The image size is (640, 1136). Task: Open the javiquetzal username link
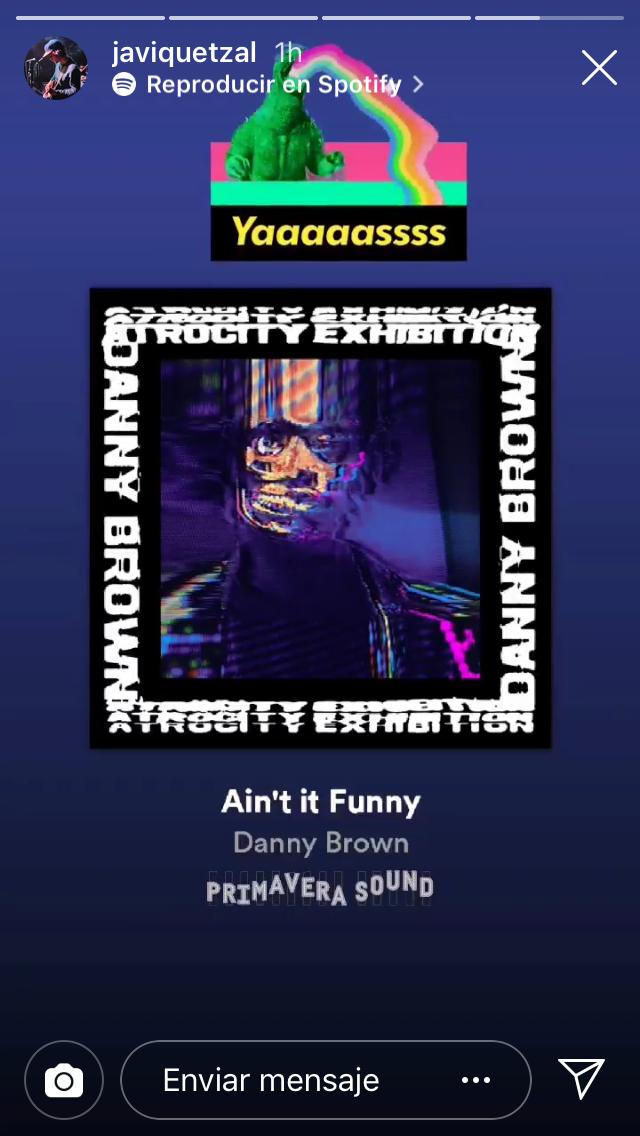point(184,52)
